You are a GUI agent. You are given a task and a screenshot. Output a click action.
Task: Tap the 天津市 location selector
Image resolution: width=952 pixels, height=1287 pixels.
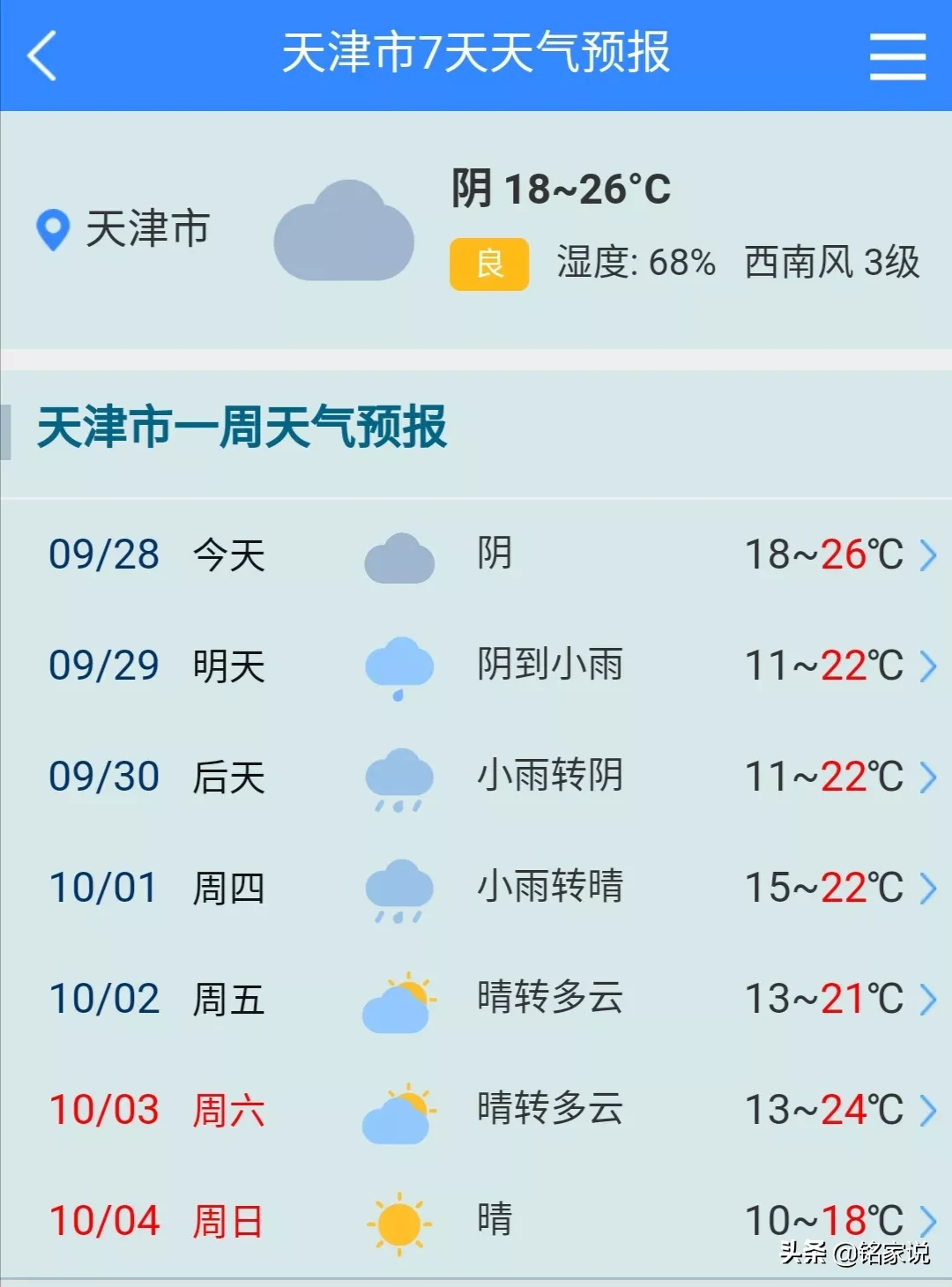[x=123, y=229]
